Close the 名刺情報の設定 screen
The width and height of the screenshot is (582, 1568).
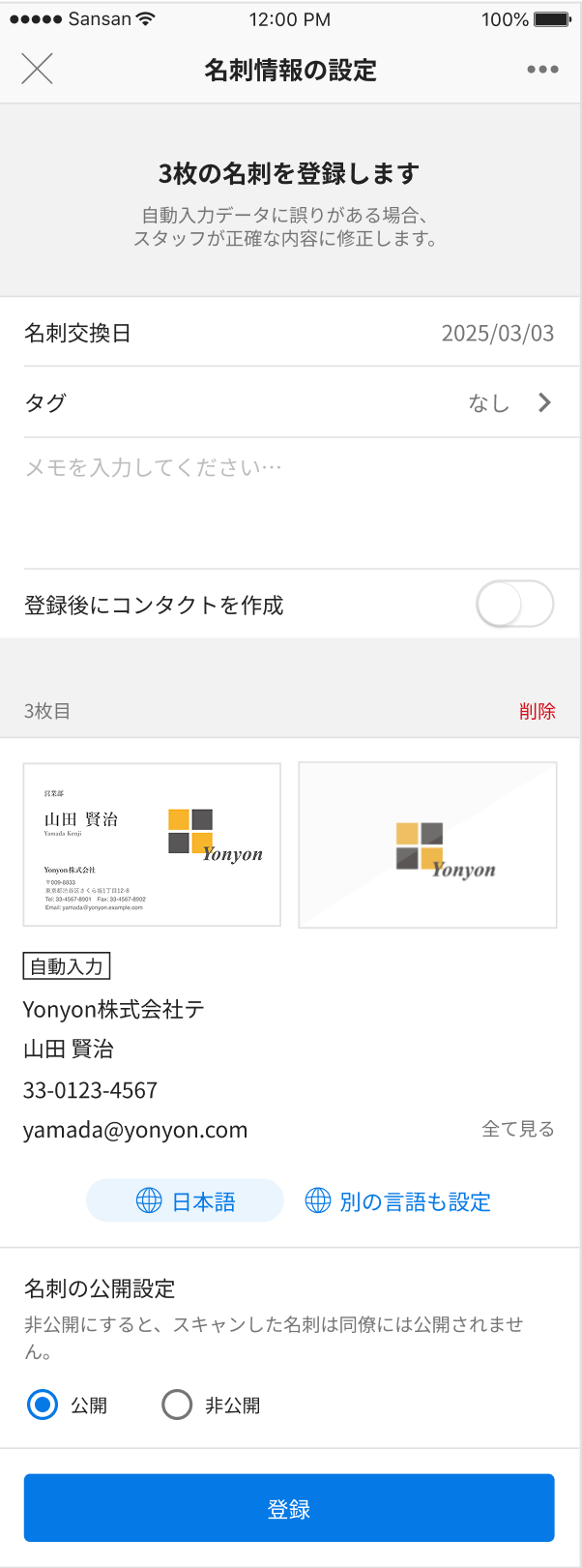click(x=37, y=70)
